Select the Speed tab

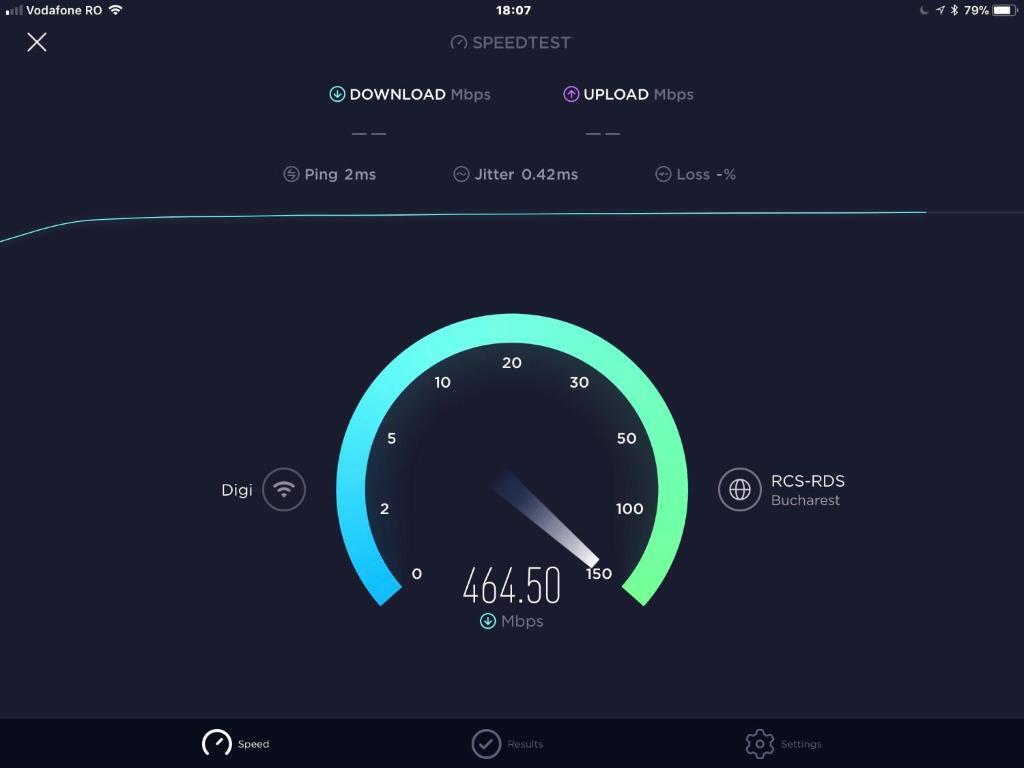(x=218, y=743)
